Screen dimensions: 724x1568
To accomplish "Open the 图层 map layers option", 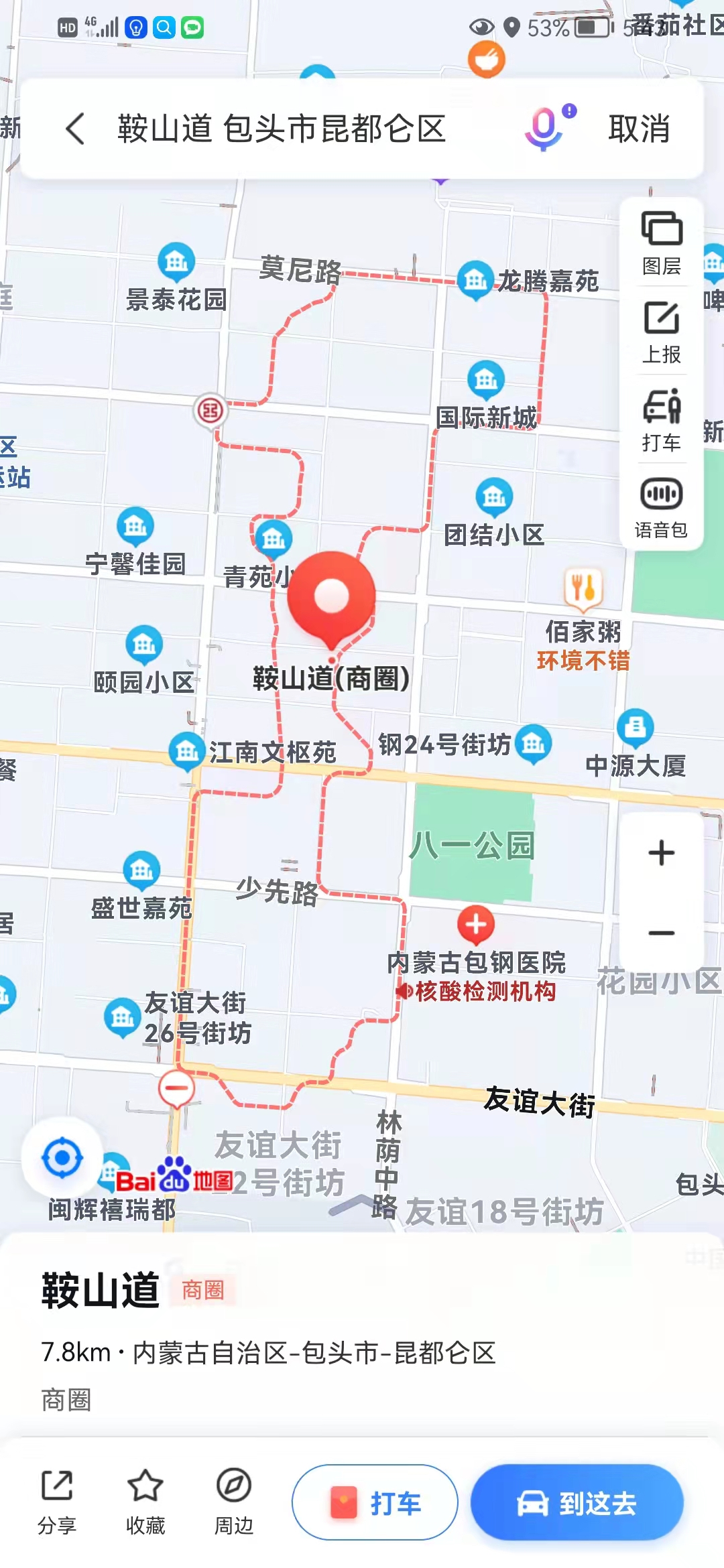I will (662, 243).
